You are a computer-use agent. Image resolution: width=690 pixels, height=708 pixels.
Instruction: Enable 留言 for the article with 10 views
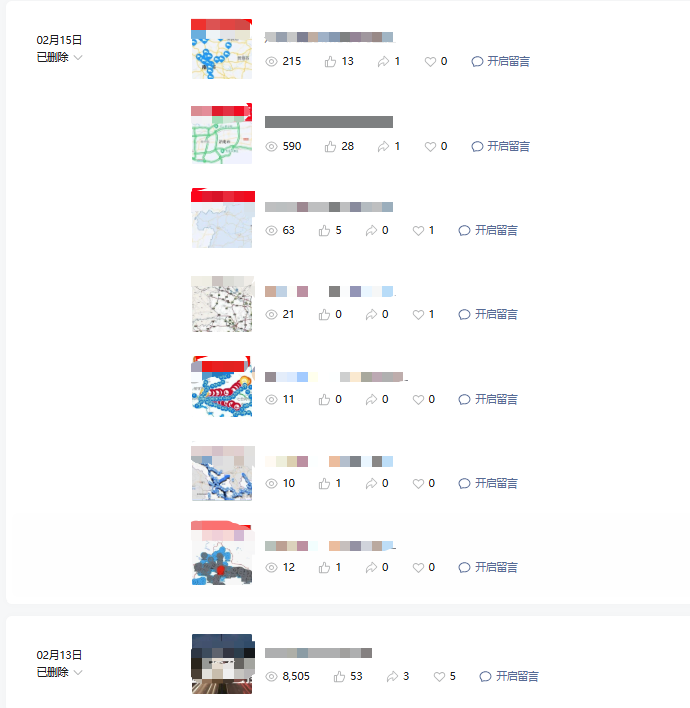(488, 484)
